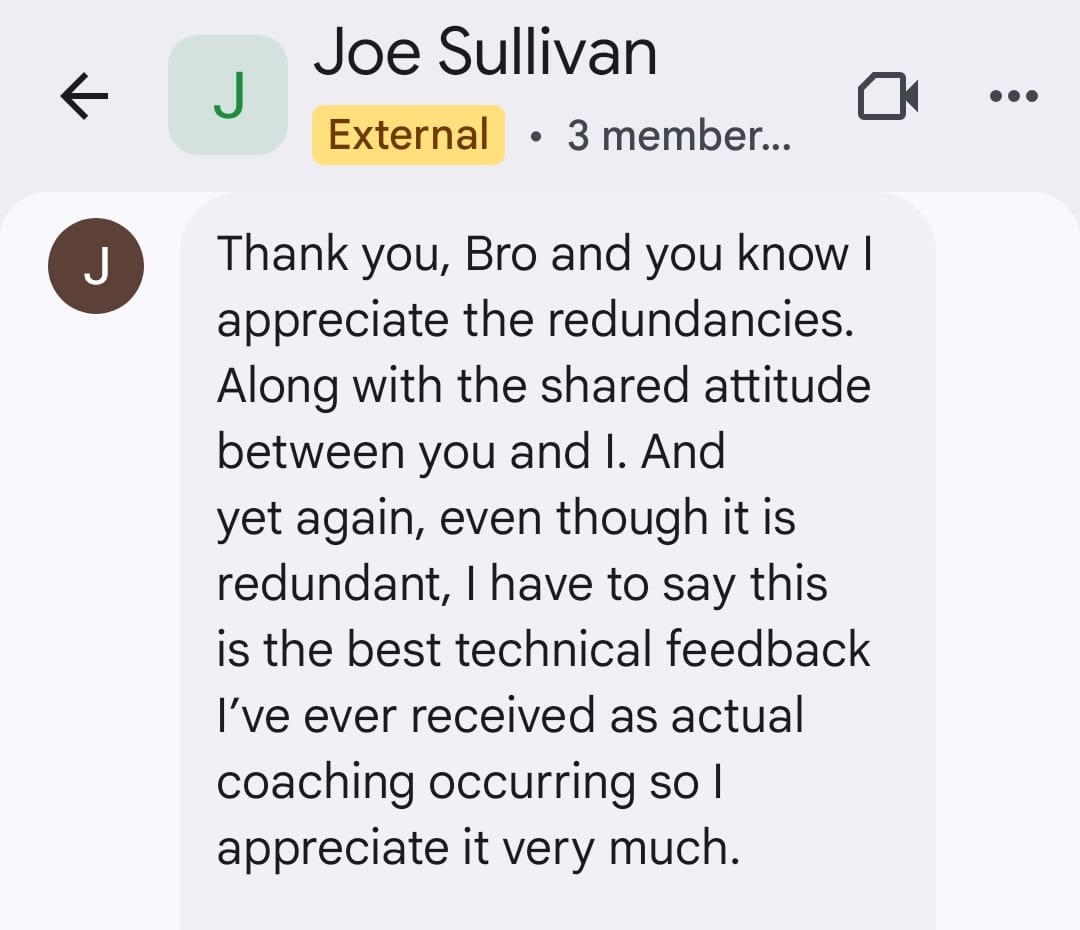This screenshot has height=930, width=1080.
Task: Start a video call with Joe Sullivan
Action: click(x=888, y=97)
